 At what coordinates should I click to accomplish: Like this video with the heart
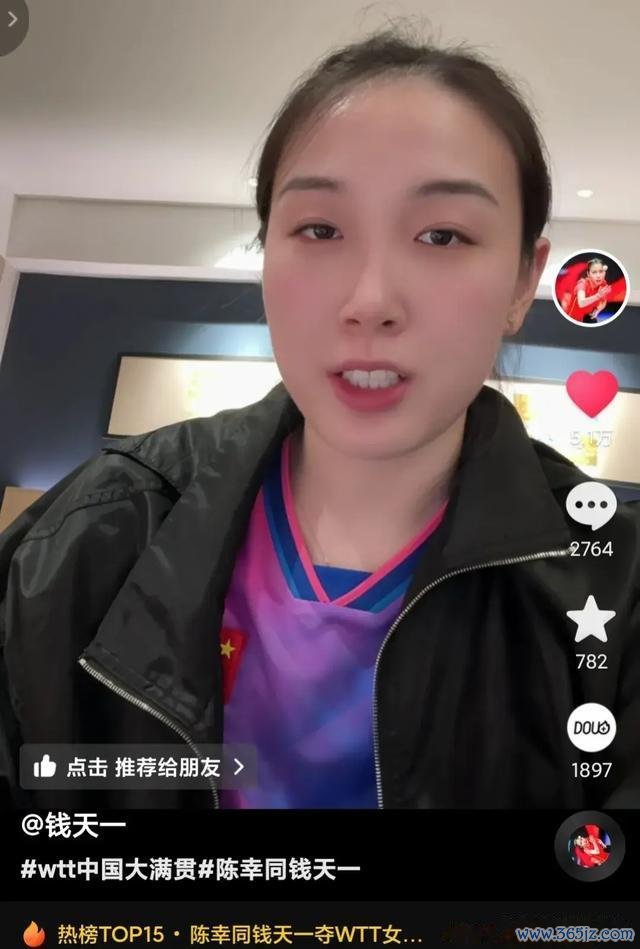[591, 393]
